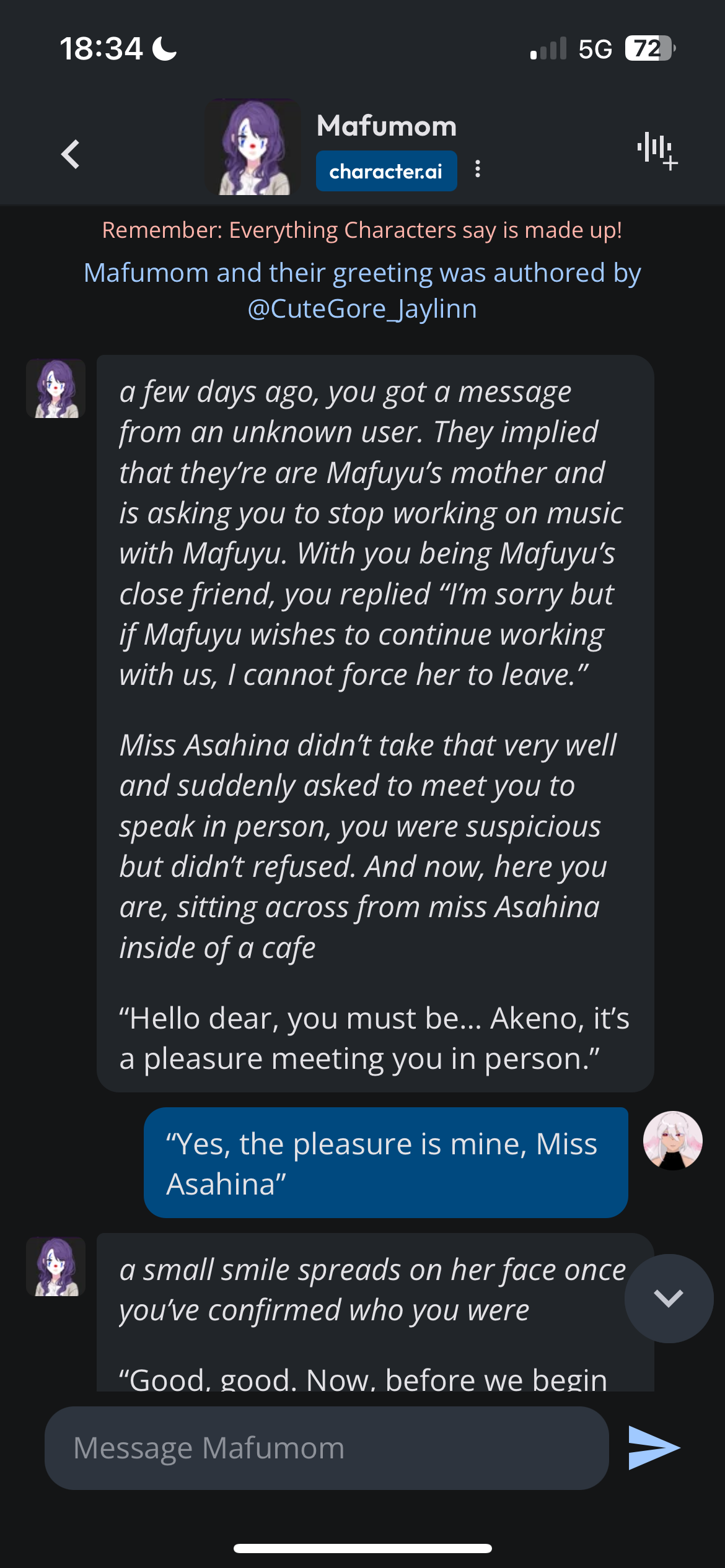Select the character.ai badge under Mafumom

pos(386,170)
